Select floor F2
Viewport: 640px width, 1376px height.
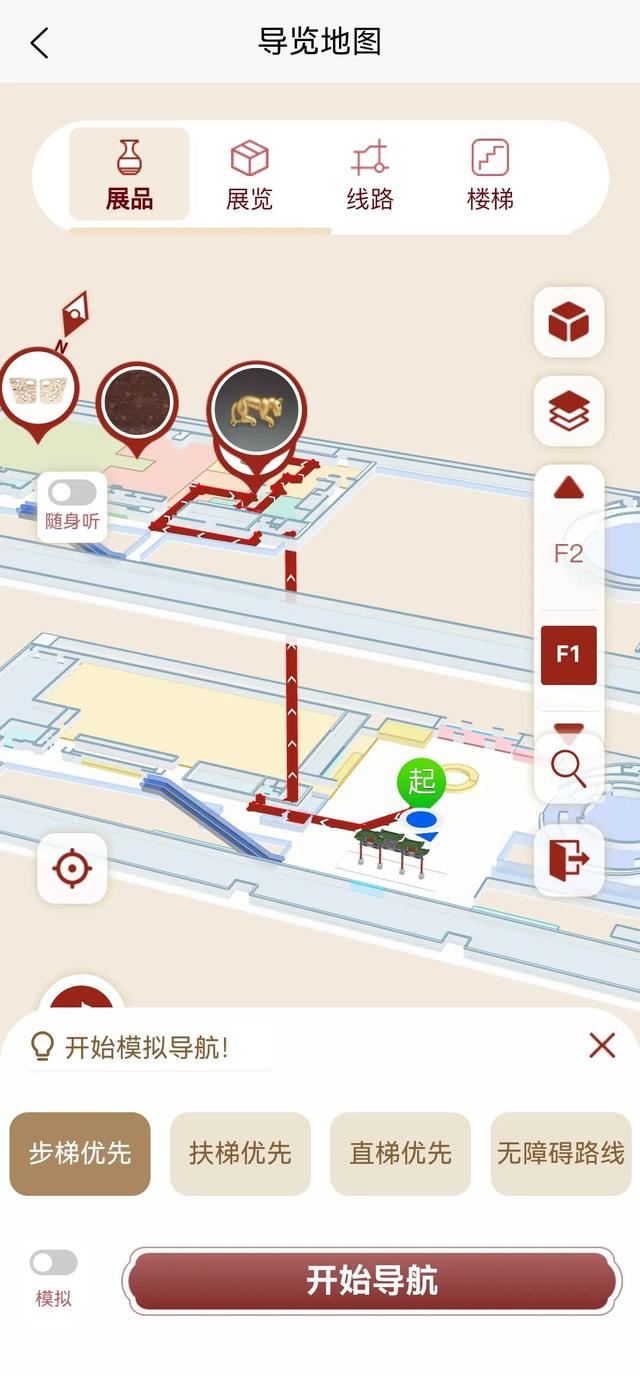(568, 553)
